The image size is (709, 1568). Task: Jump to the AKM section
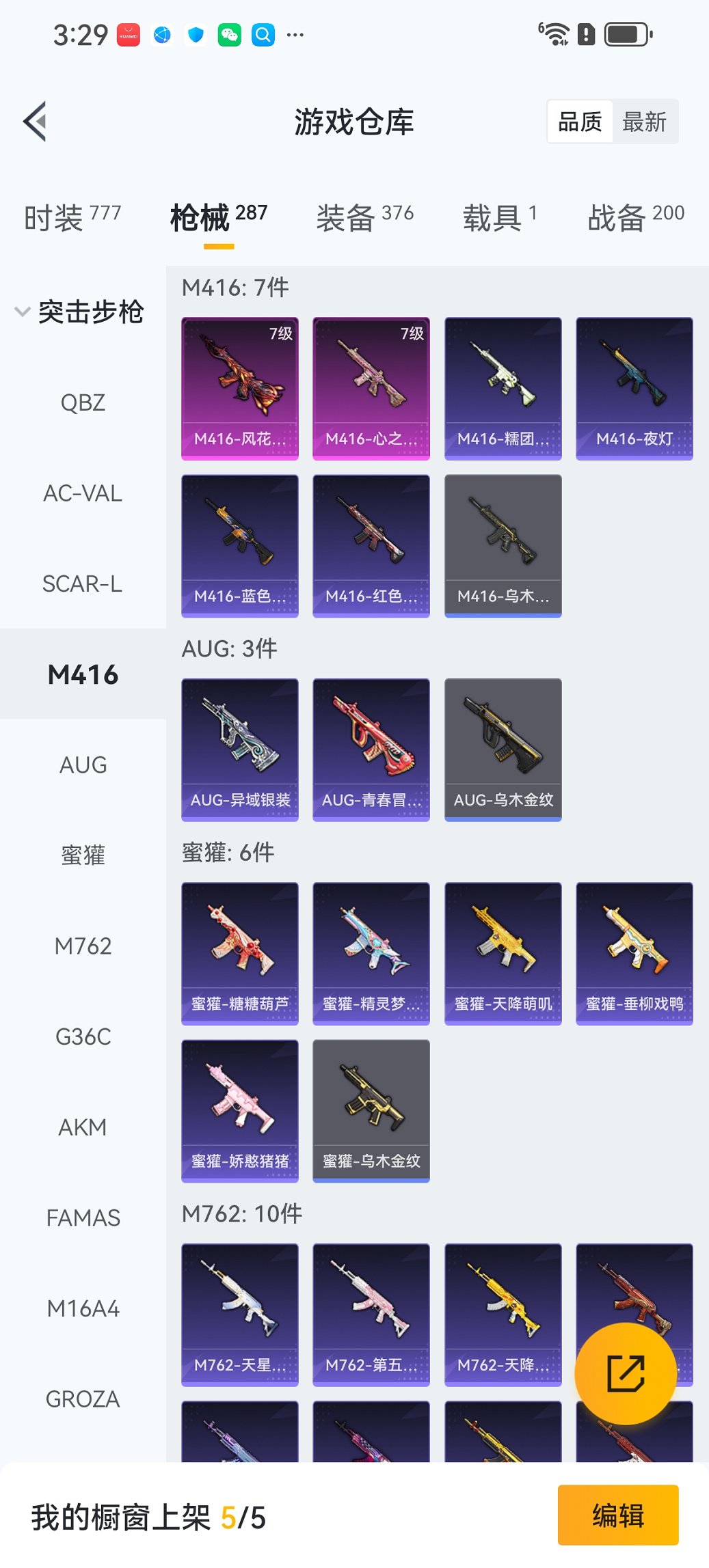[83, 1127]
